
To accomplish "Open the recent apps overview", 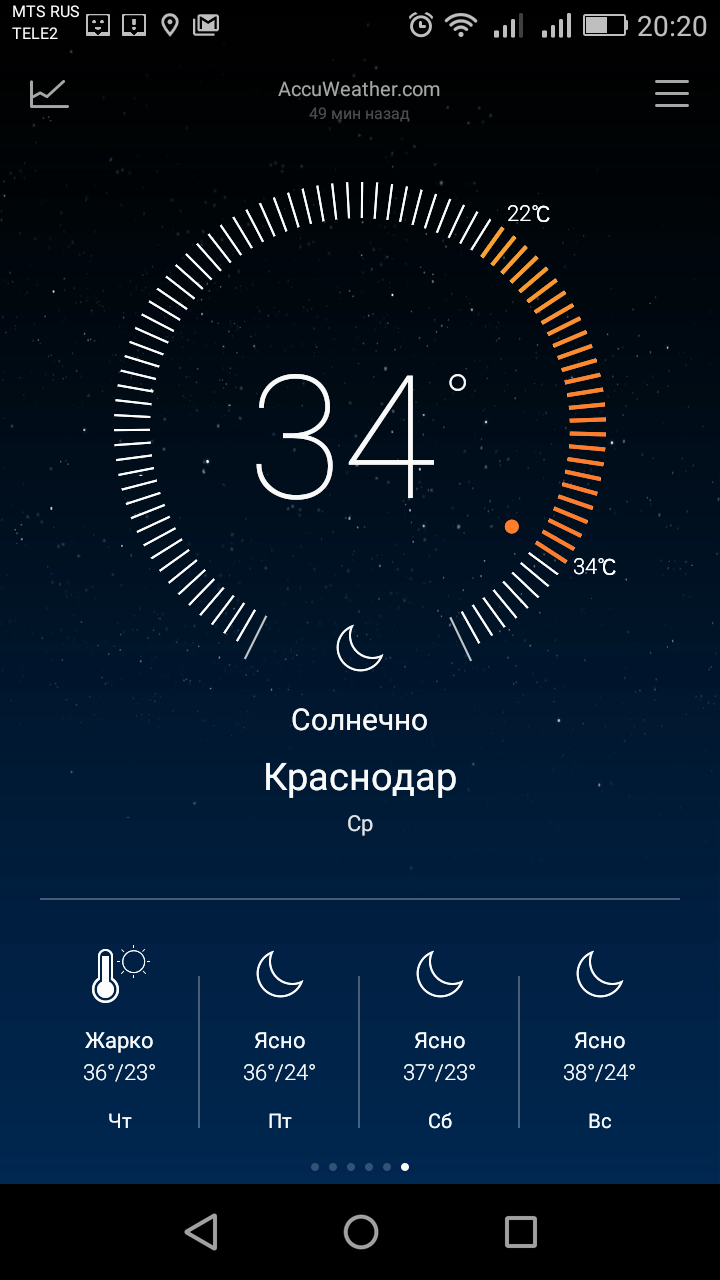I will pos(520,1232).
